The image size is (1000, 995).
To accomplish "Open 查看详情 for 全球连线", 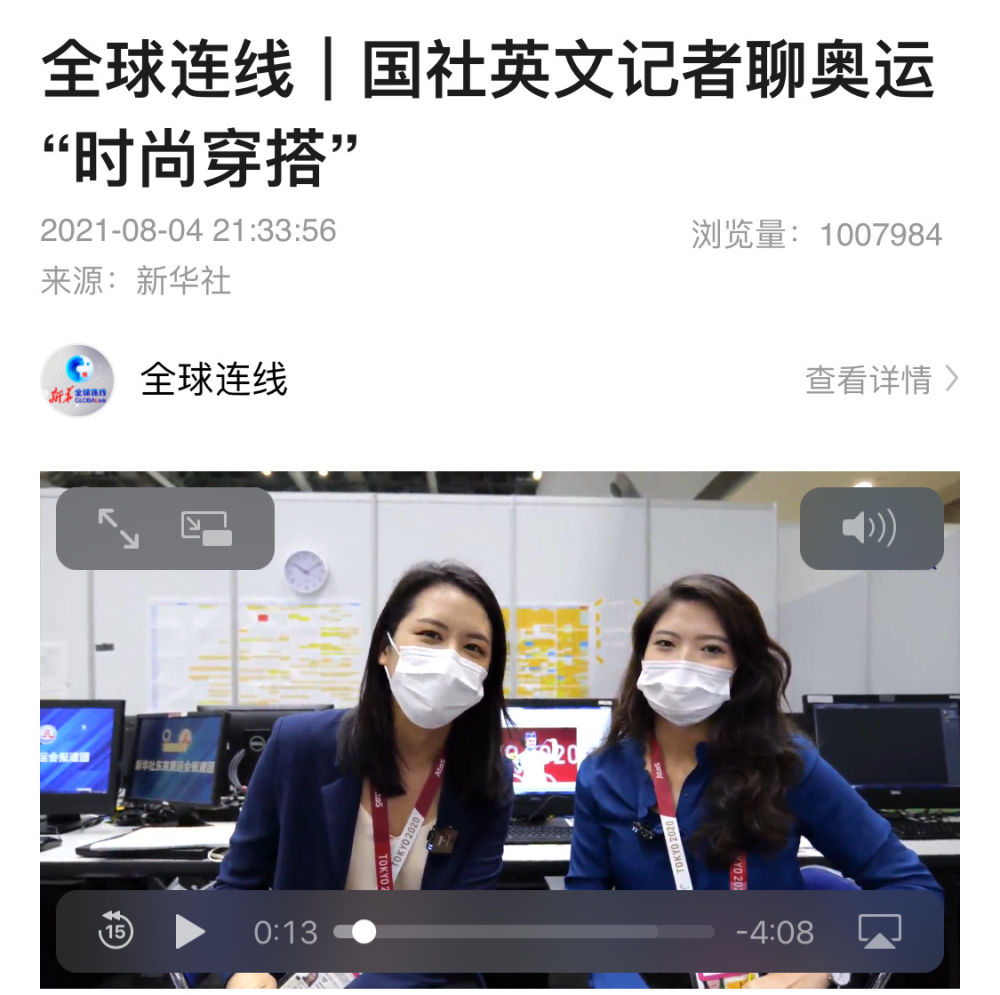I will click(x=881, y=380).
